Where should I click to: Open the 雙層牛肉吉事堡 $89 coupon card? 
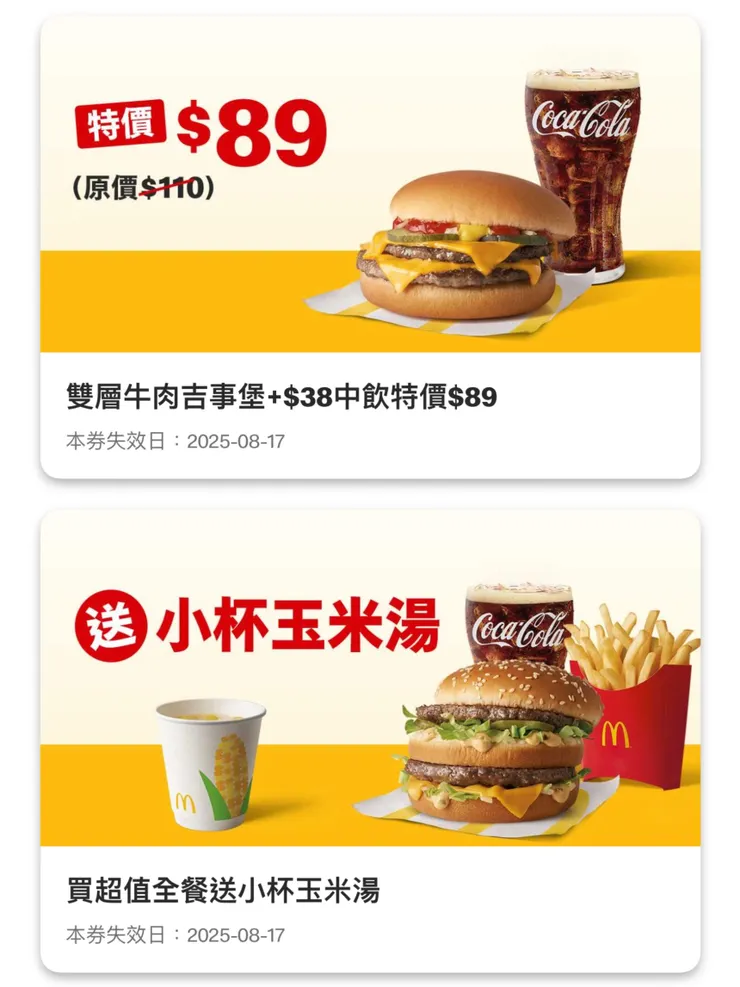pyautogui.click(x=370, y=247)
